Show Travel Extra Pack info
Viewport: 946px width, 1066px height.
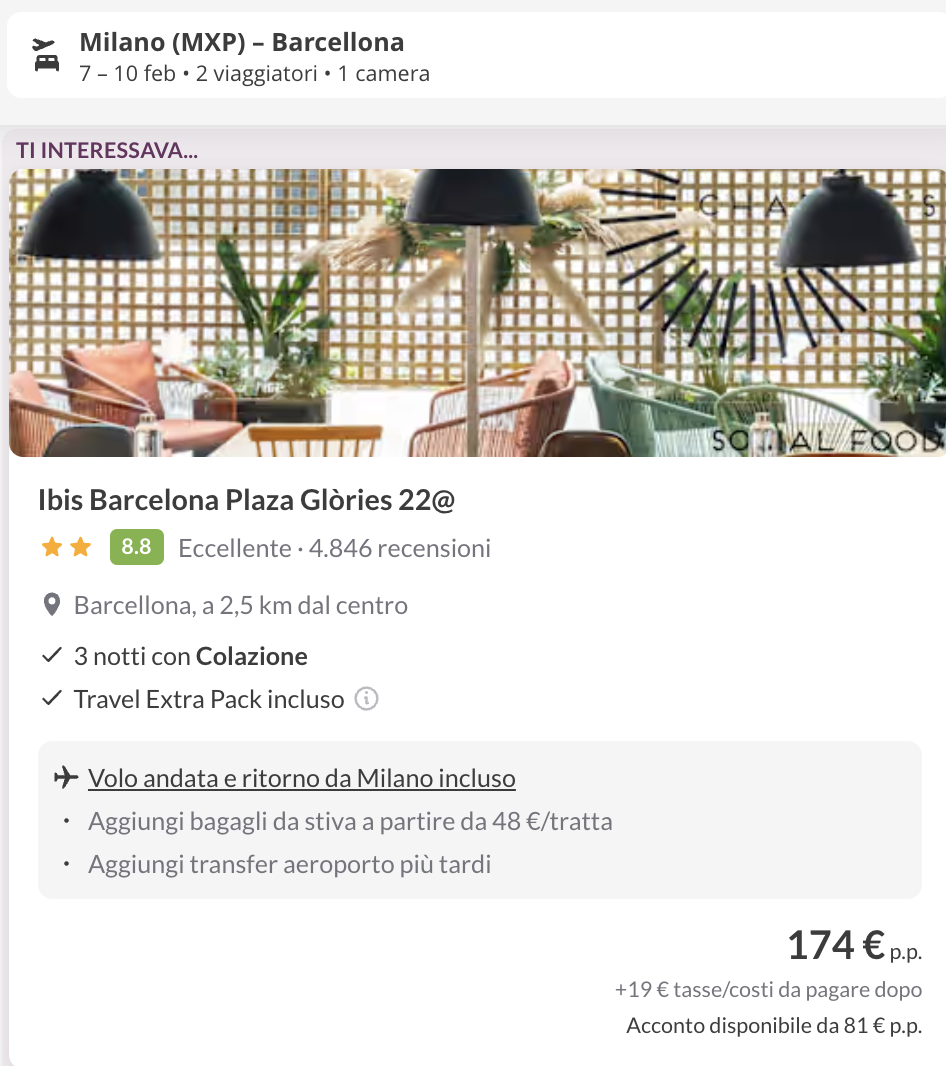tap(367, 699)
